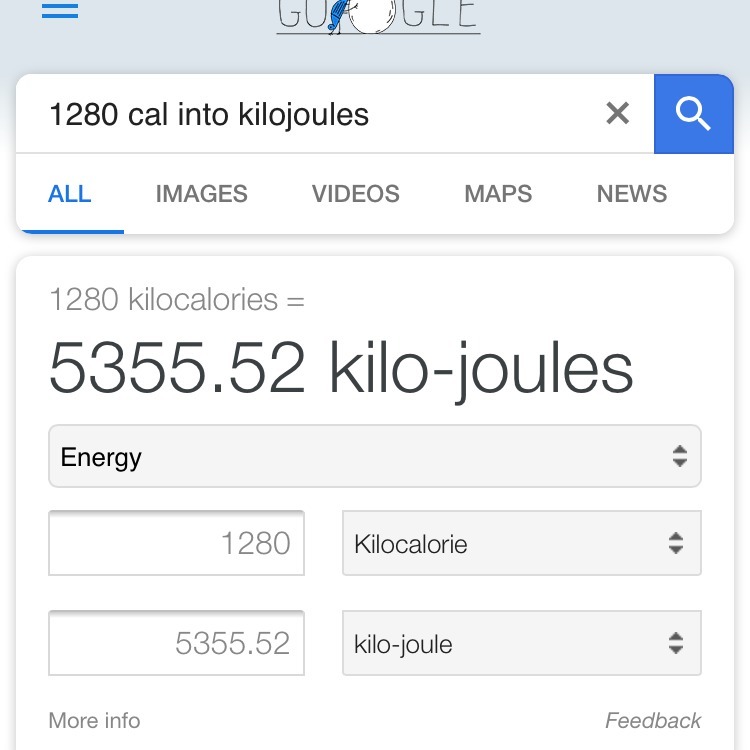
Task: Expand the Energy category dropdown
Action: 375,457
